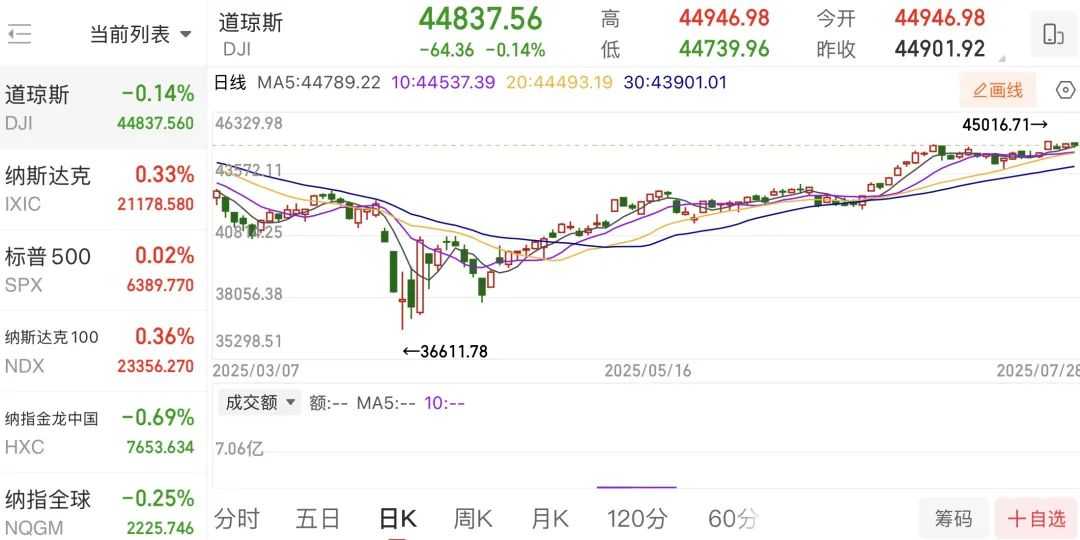Change to 月K monthly chart
The image size is (1080, 540).
[549, 518]
